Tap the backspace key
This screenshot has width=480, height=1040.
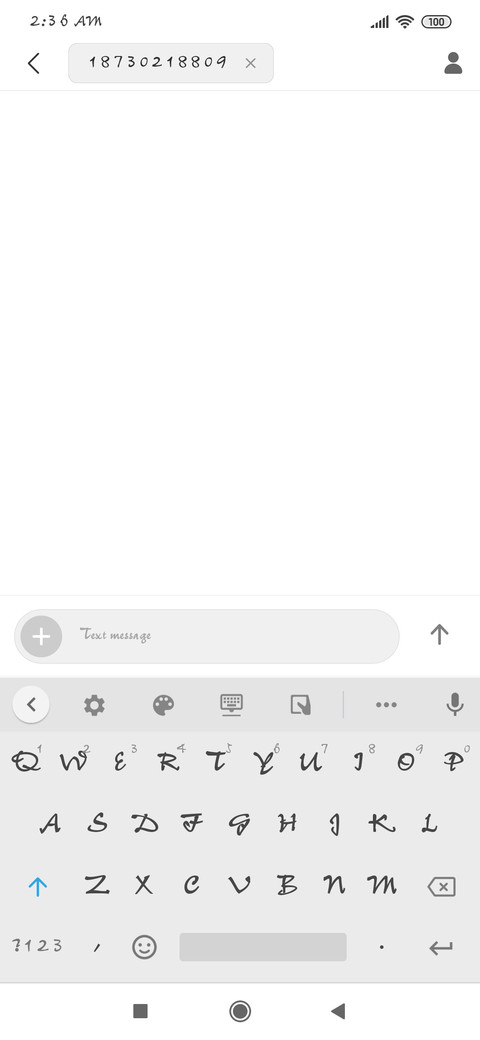[x=442, y=887]
